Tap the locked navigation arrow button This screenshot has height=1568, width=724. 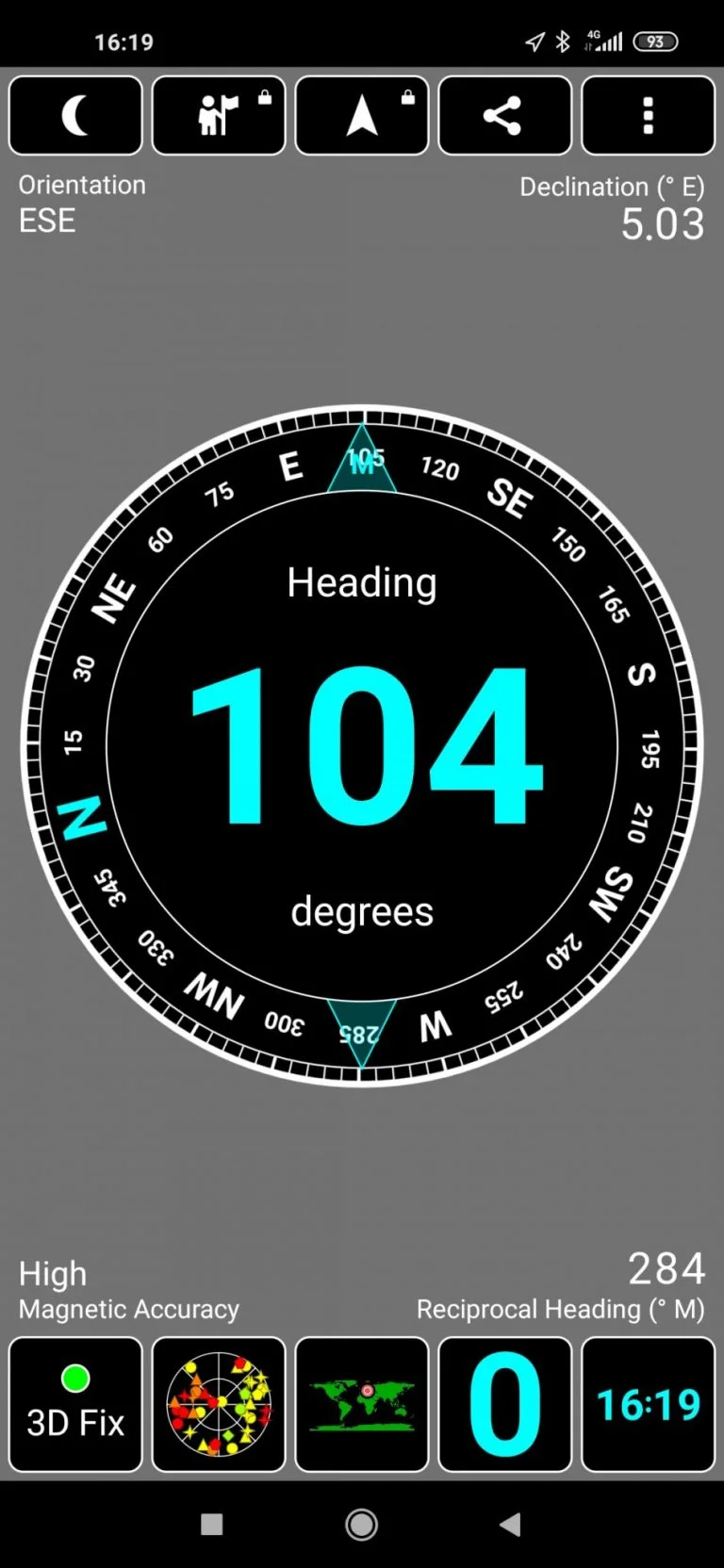tap(362, 116)
